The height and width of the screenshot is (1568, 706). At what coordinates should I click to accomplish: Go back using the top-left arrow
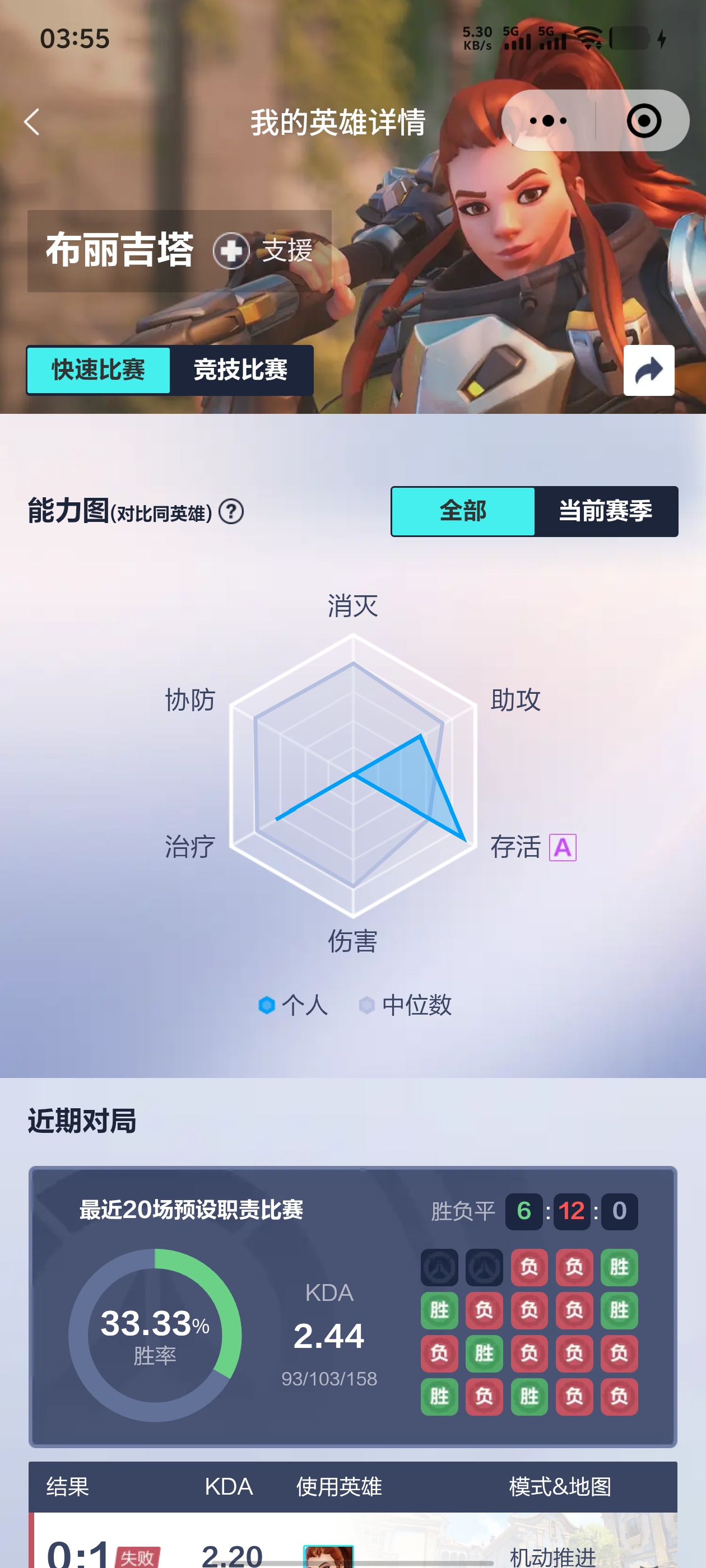[x=32, y=122]
